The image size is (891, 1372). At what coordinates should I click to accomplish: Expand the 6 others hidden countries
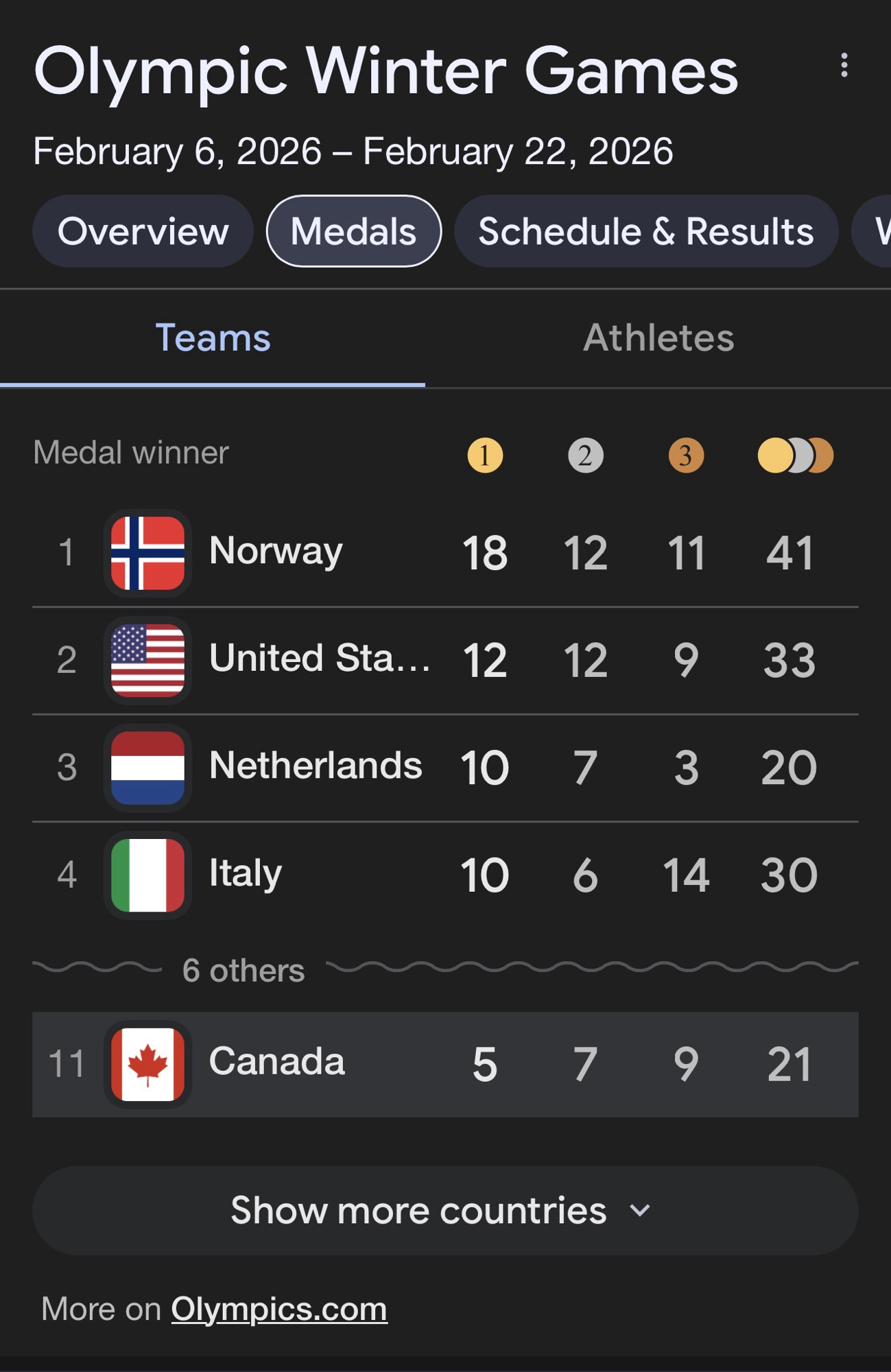(243, 971)
